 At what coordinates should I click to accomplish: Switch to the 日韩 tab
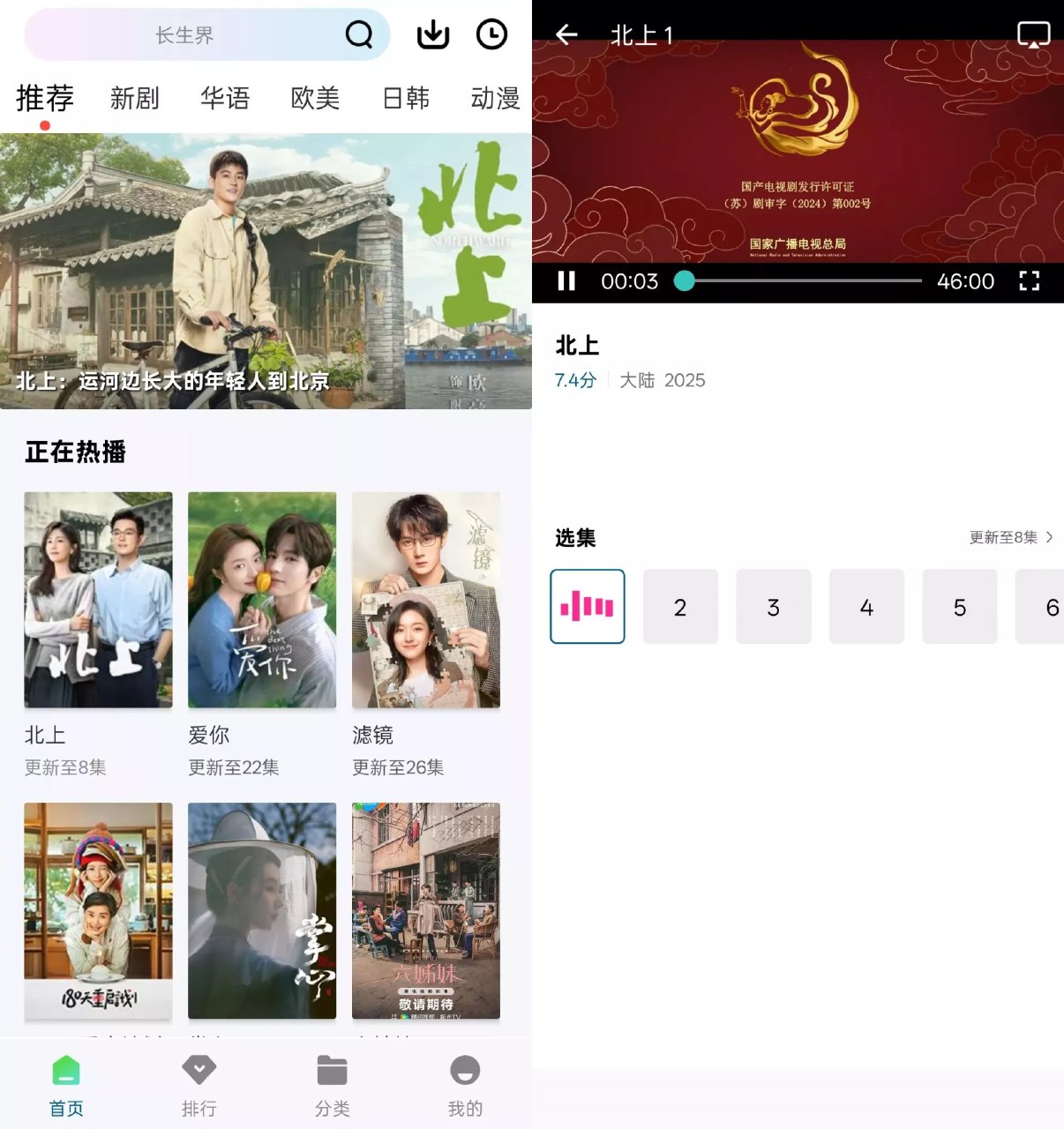(406, 98)
